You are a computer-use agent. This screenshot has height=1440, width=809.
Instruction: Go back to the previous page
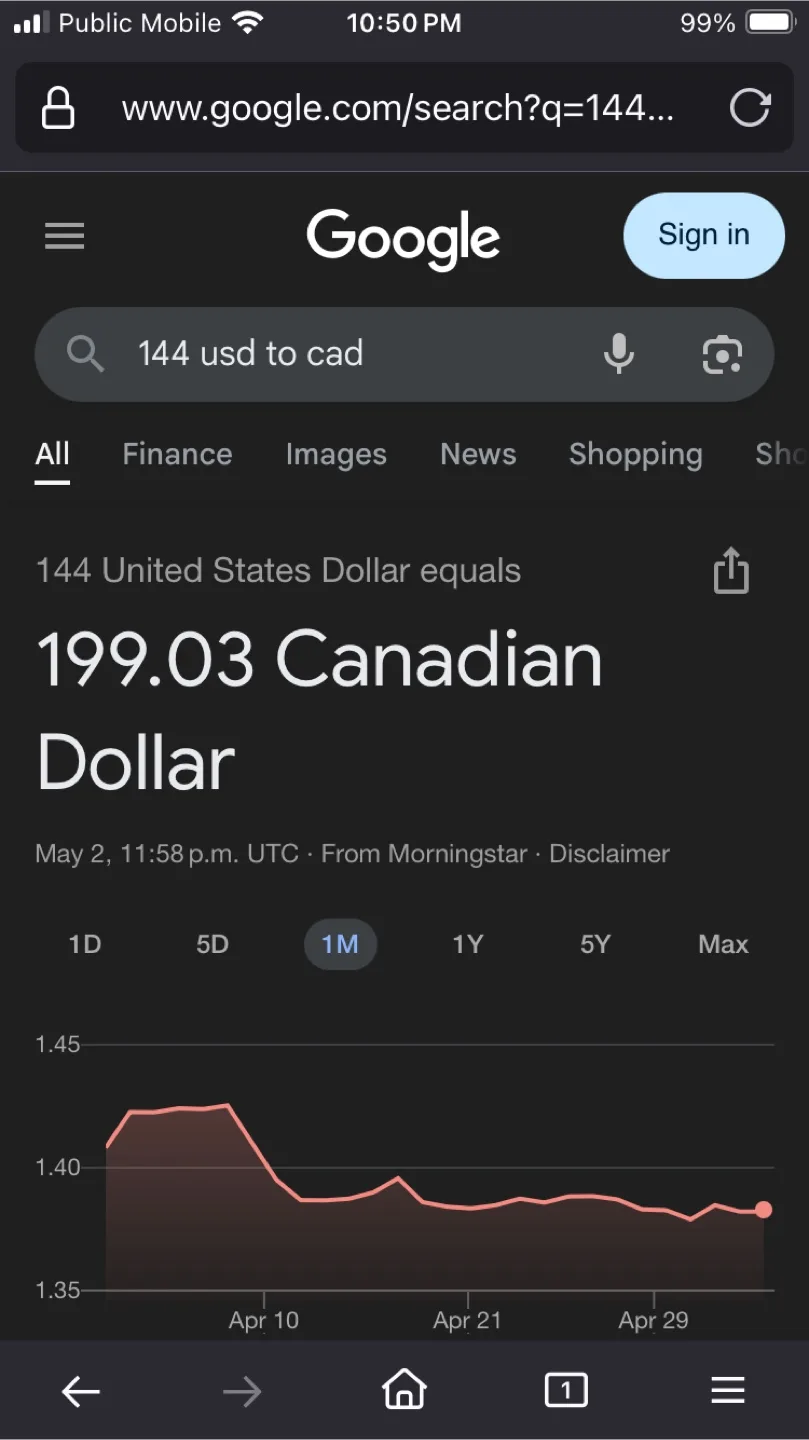[x=81, y=1390]
